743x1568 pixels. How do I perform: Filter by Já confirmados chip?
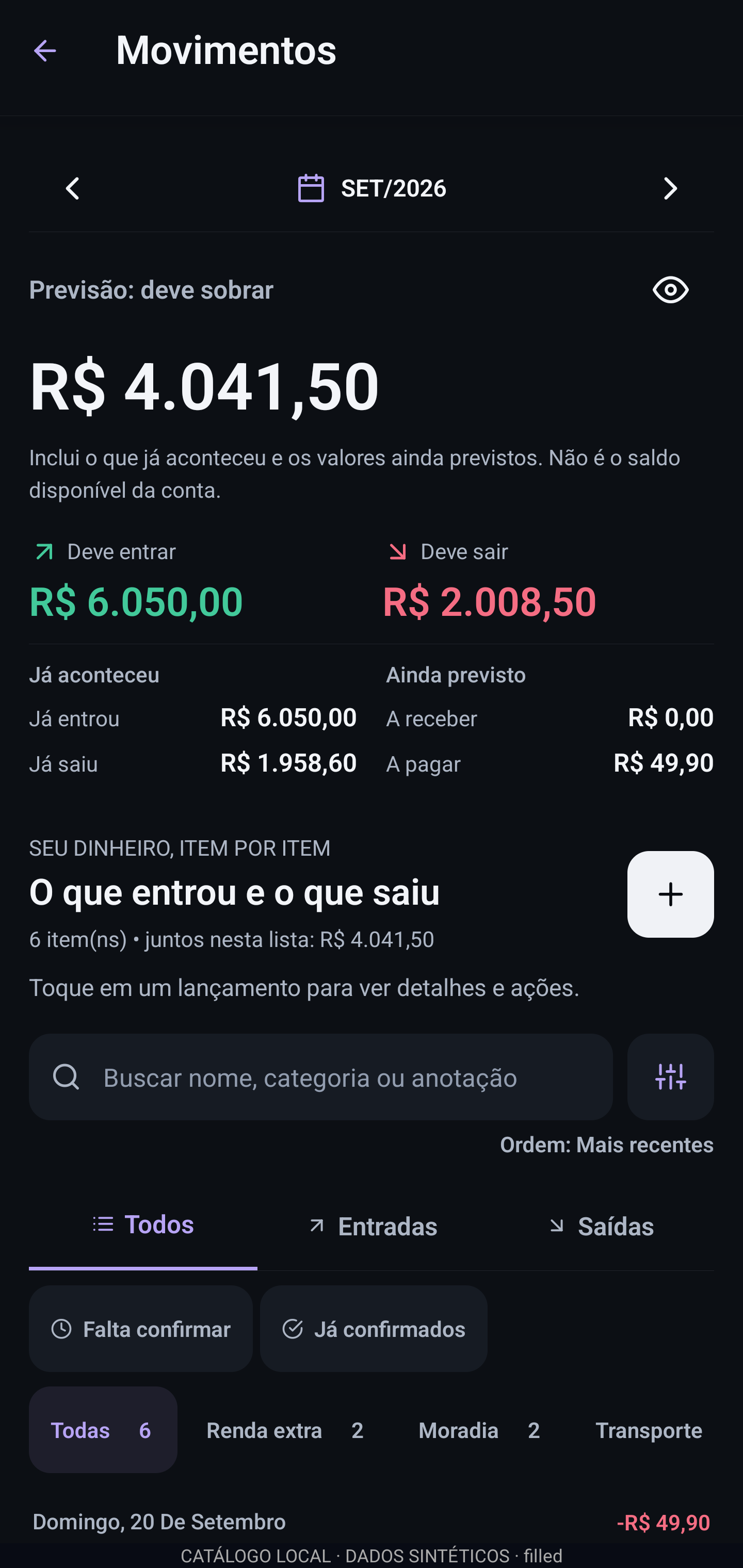click(x=374, y=1329)
